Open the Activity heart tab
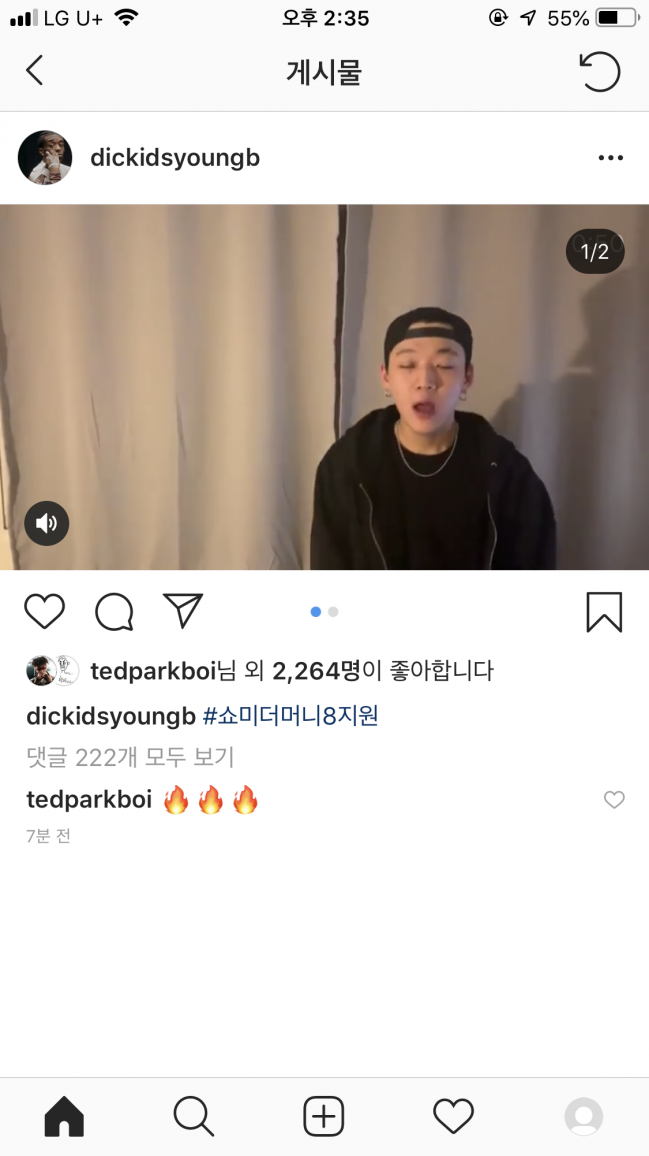 452,1116
